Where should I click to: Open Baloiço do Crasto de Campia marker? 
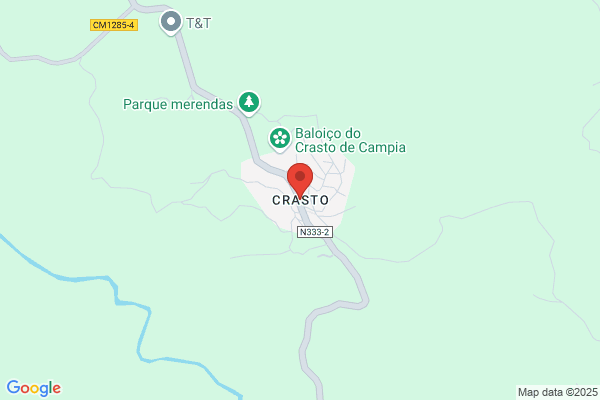click(x=280, y=138)
